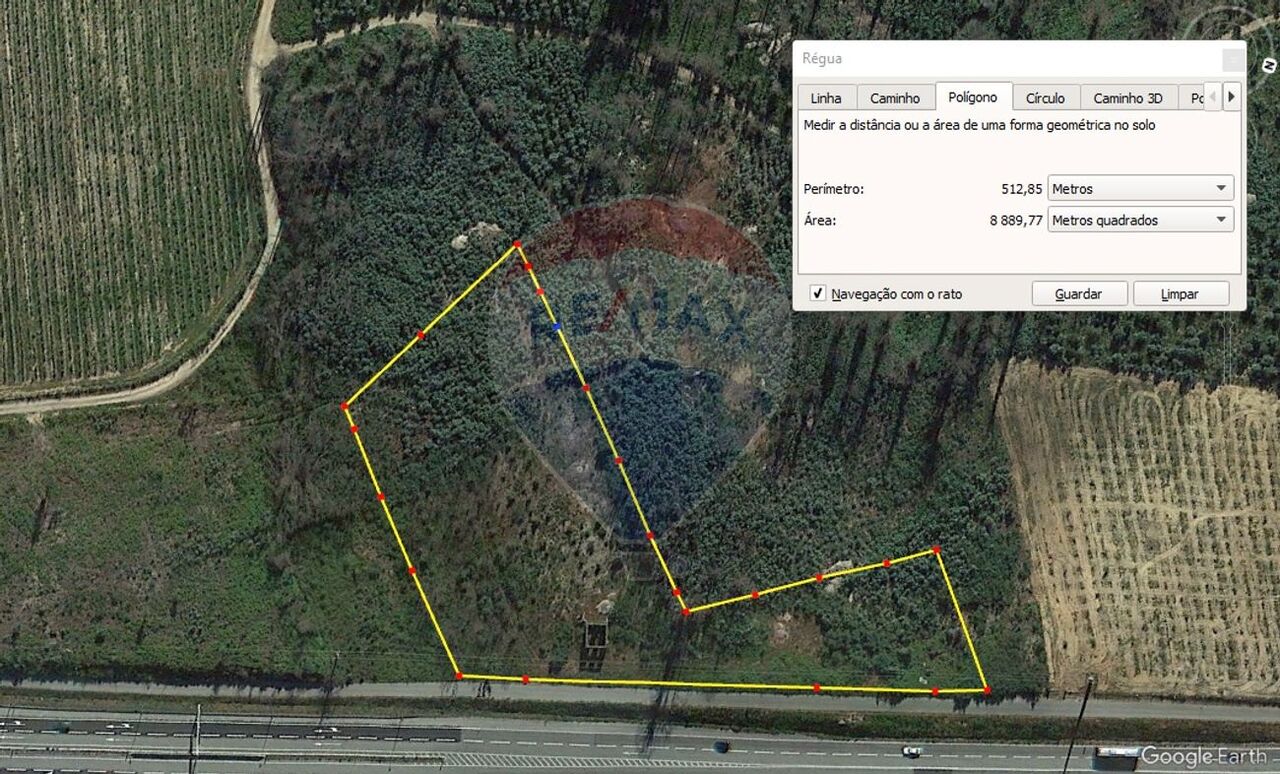The image size is (1280, 774).
Task: Open the Área units dropdown showing Metros quadrados
Action: point(1140,220)
